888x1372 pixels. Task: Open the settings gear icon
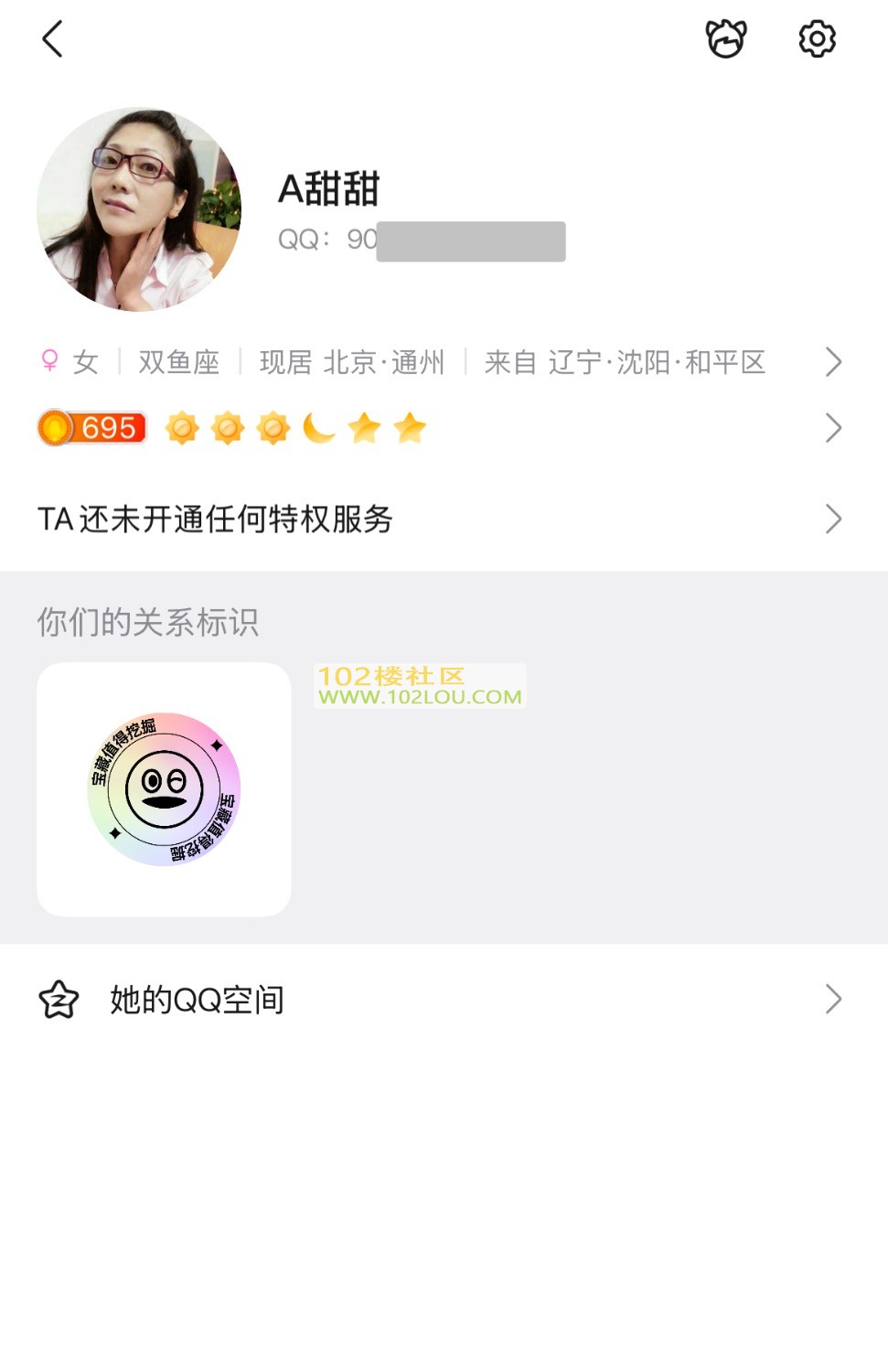click(x=817, y=39)
